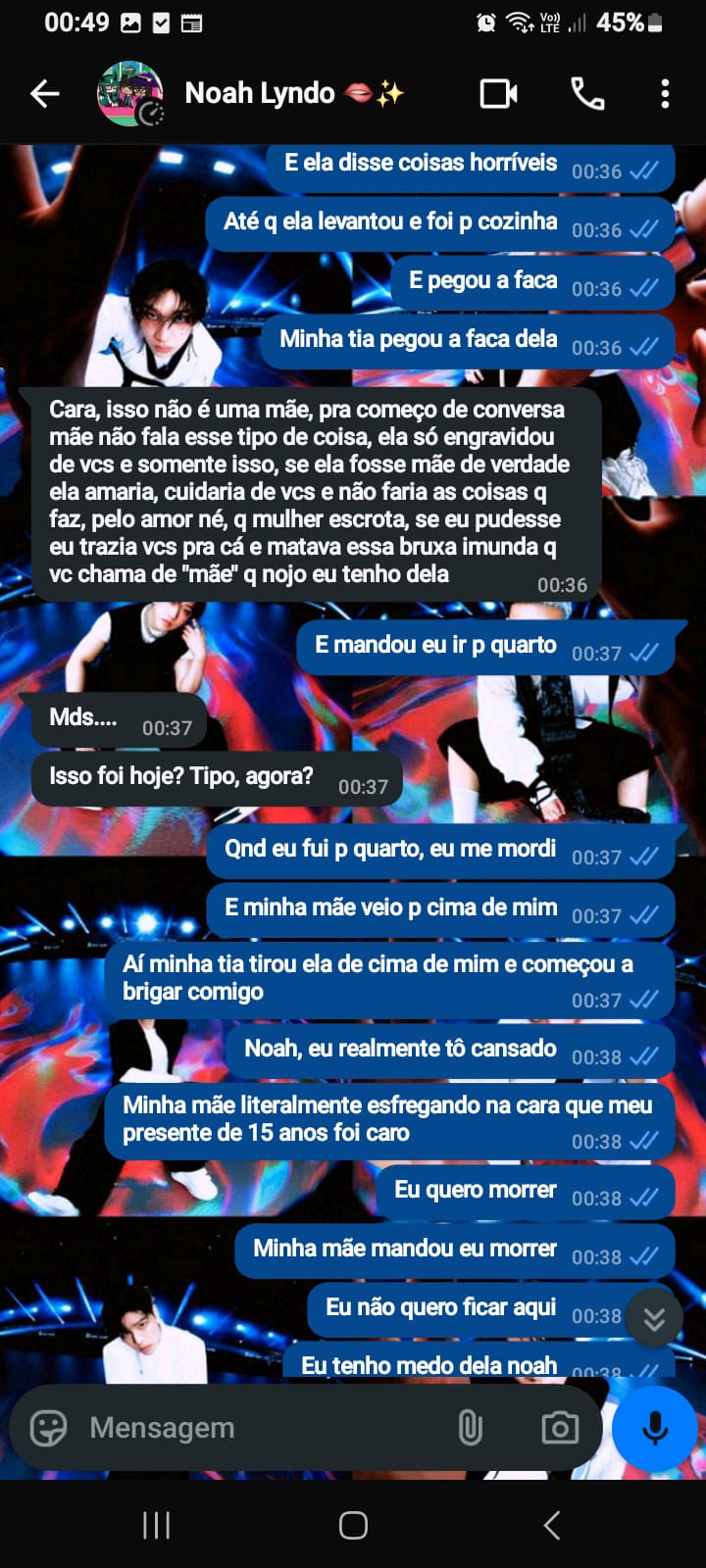The height and width of the screenshot is (1568, 706).
Task: Focus the Mensagem text field
Action: tap(265, 1428)
